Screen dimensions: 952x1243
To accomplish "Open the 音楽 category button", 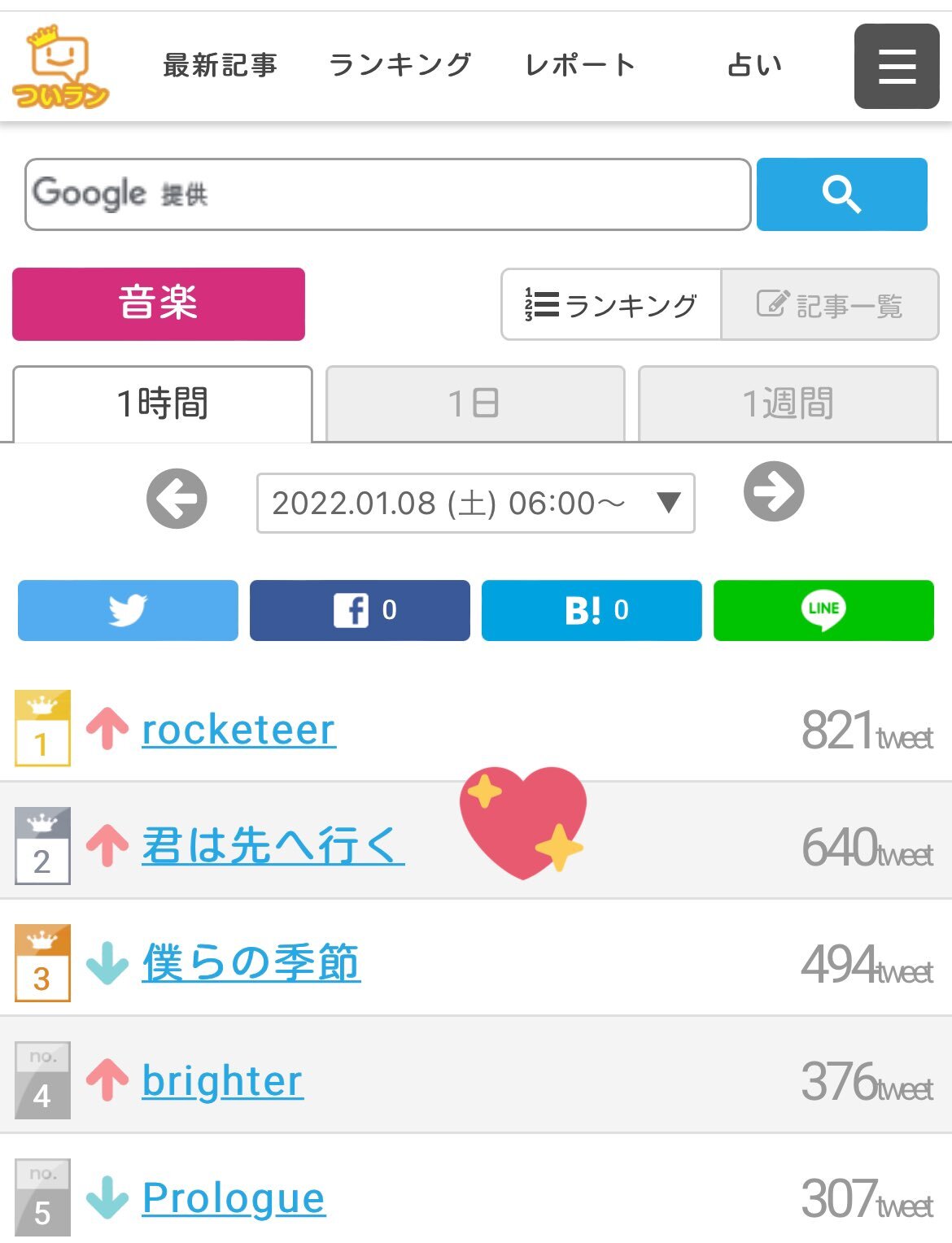I will [159, 303].
